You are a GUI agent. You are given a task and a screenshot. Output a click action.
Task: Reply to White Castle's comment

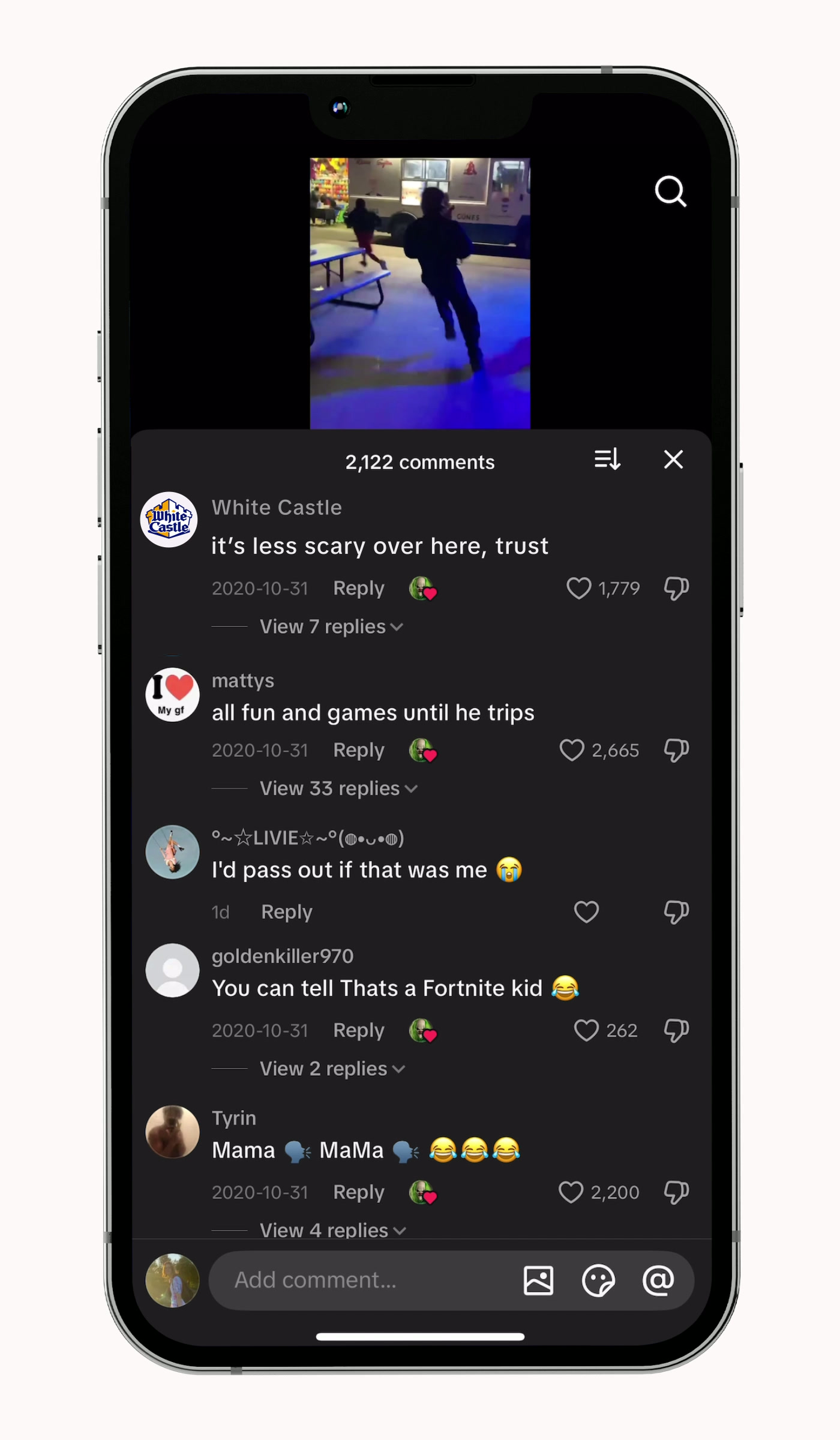pyautogui.click(x=358, y=588)
